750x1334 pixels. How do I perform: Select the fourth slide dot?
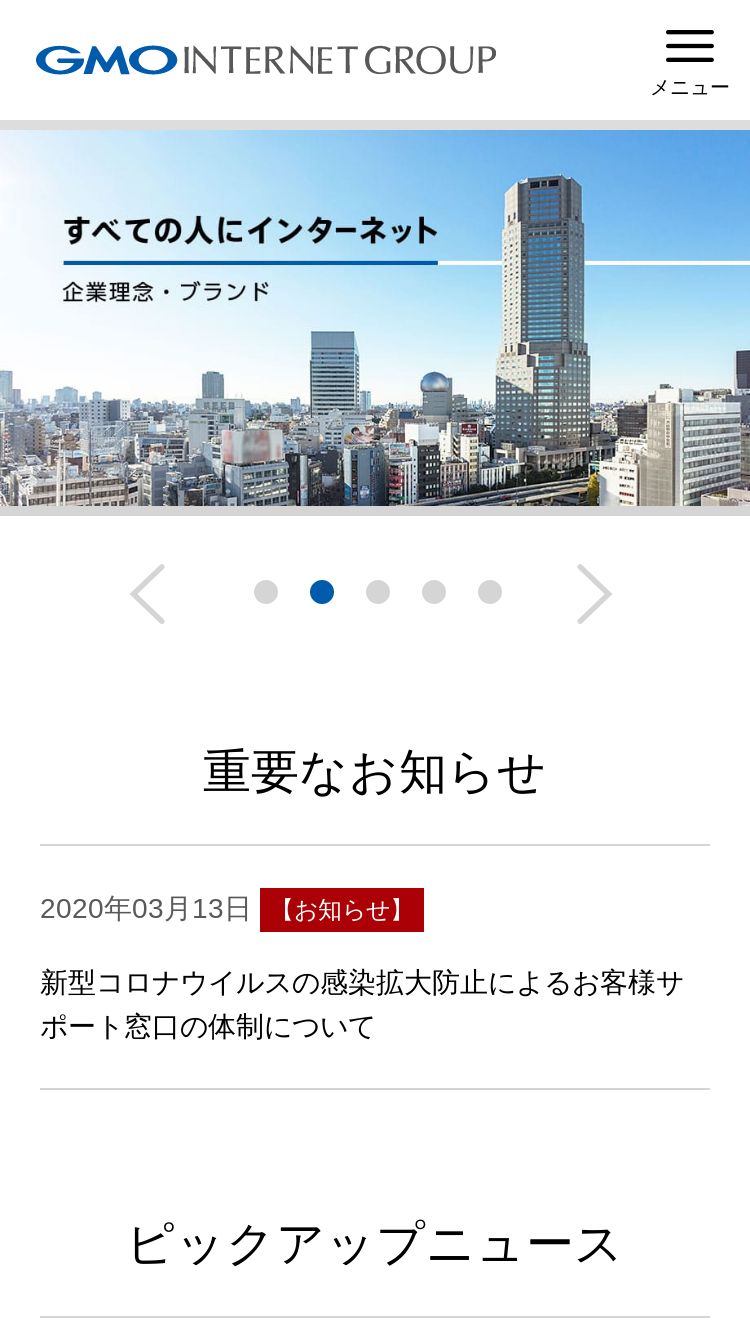434,592
